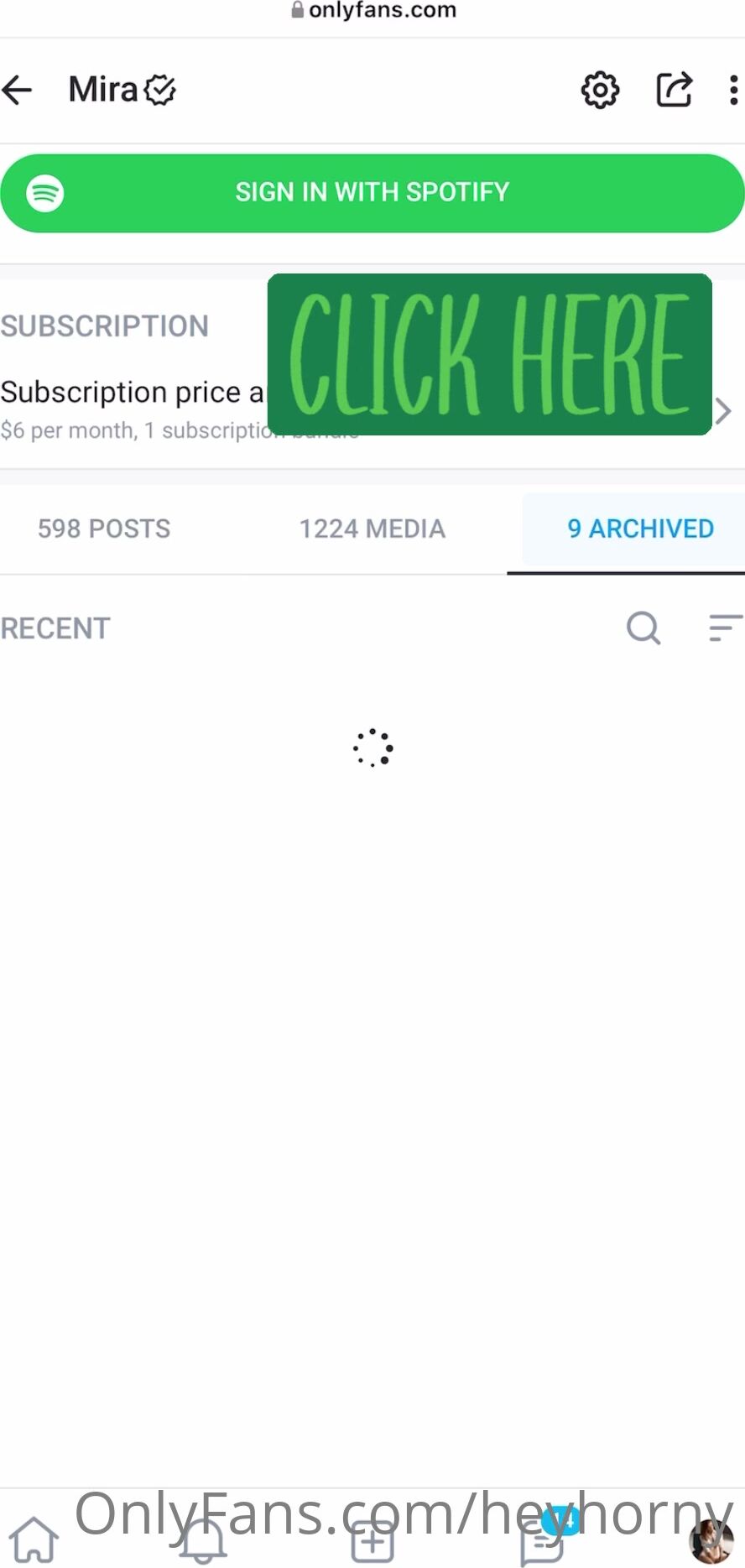Open the profile avatar in the bottom bar
This screenshot has width=745, height=1568.
(711, 1541)
